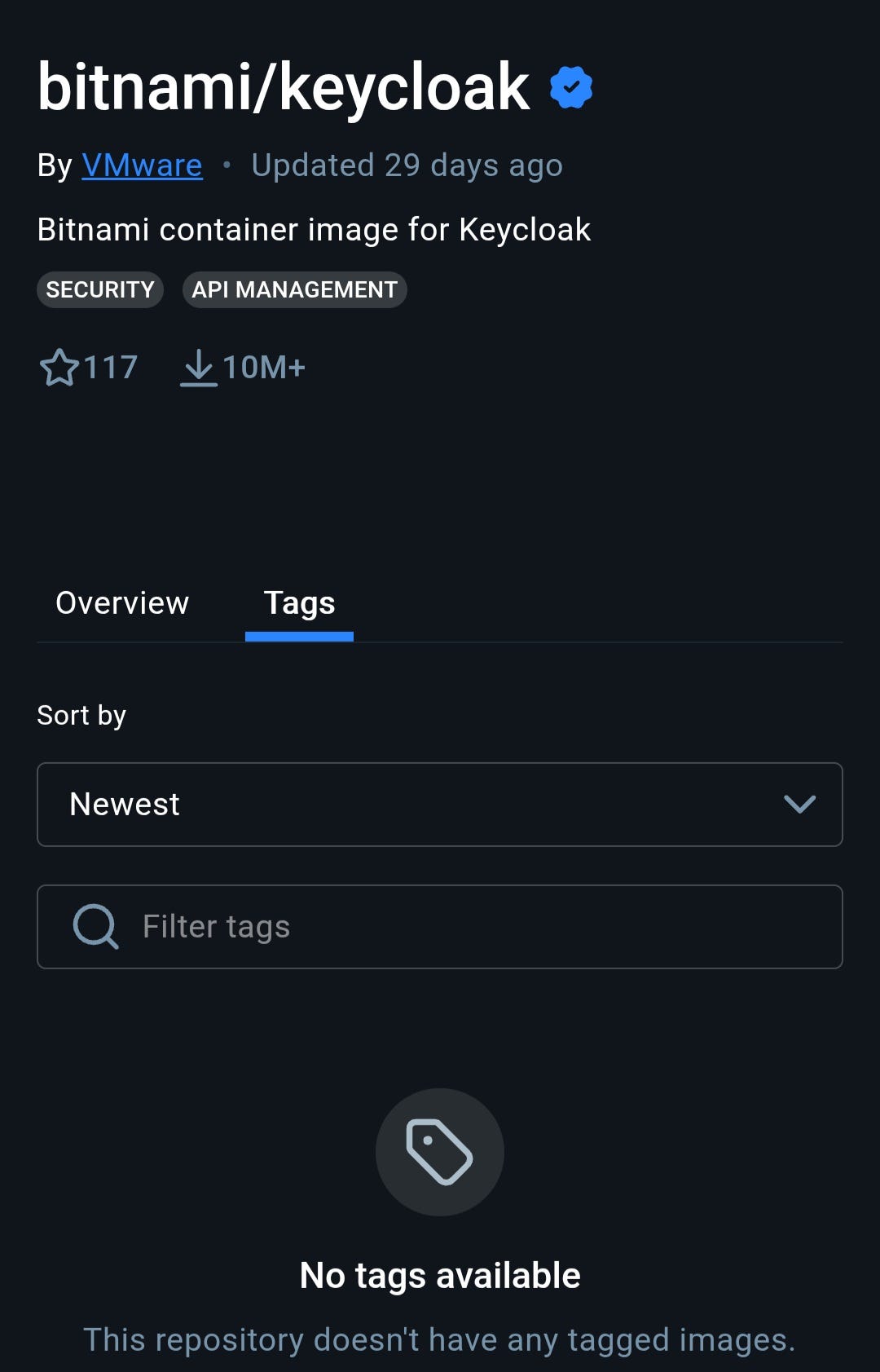Viewport: 880px width, 1372px height.
Task: Open the VMware publisher link
Action: pos(142,165)
